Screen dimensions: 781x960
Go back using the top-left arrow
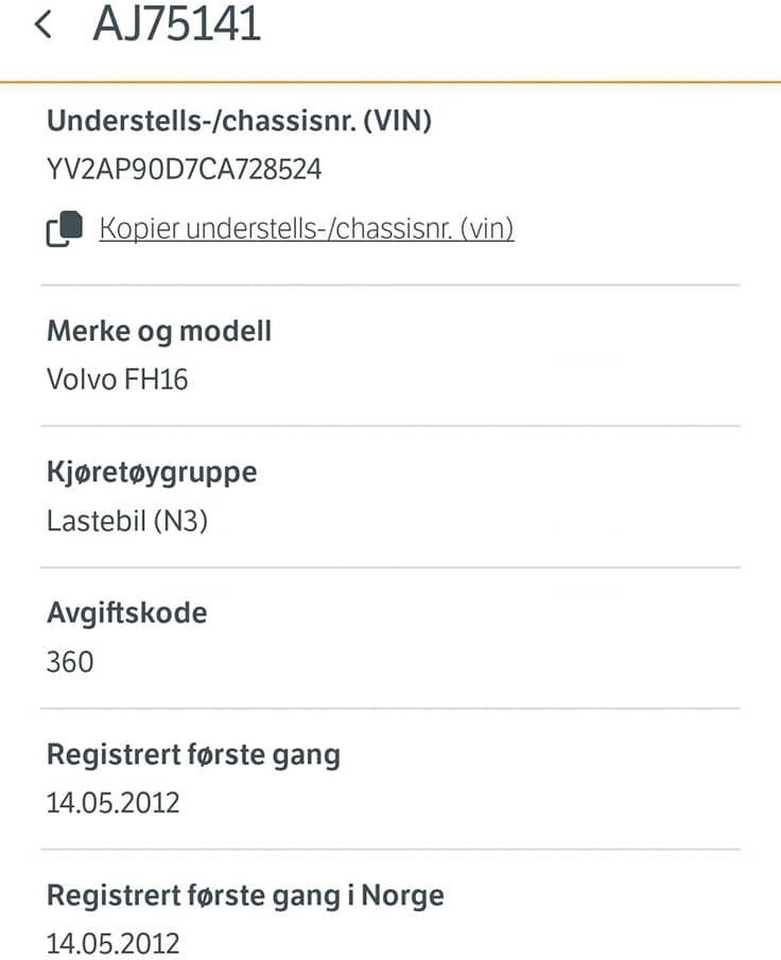tap(42, 24)
